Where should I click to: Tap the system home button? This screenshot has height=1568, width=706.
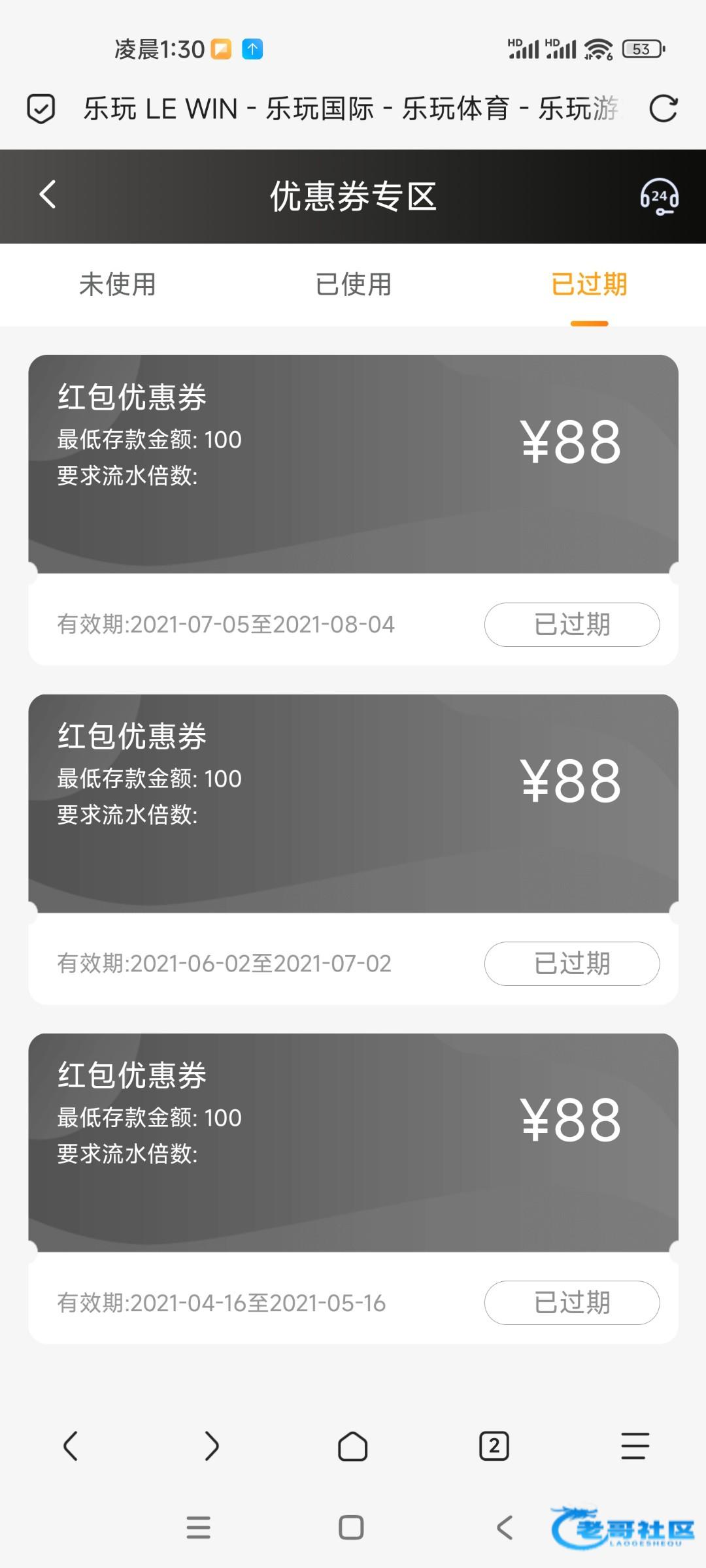(351, 1527)
